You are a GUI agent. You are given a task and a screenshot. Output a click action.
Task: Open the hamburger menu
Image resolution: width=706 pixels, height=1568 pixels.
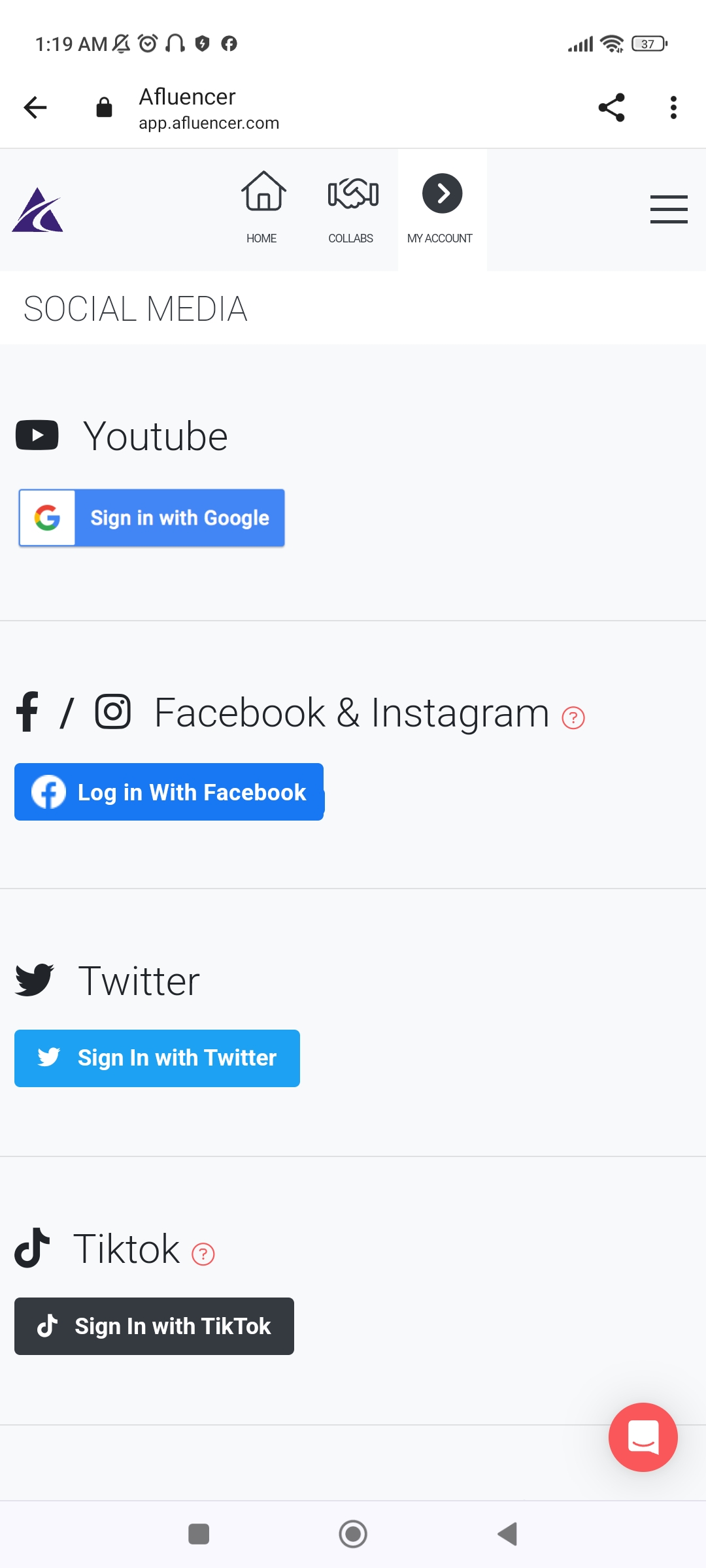(x=669, y=209)
